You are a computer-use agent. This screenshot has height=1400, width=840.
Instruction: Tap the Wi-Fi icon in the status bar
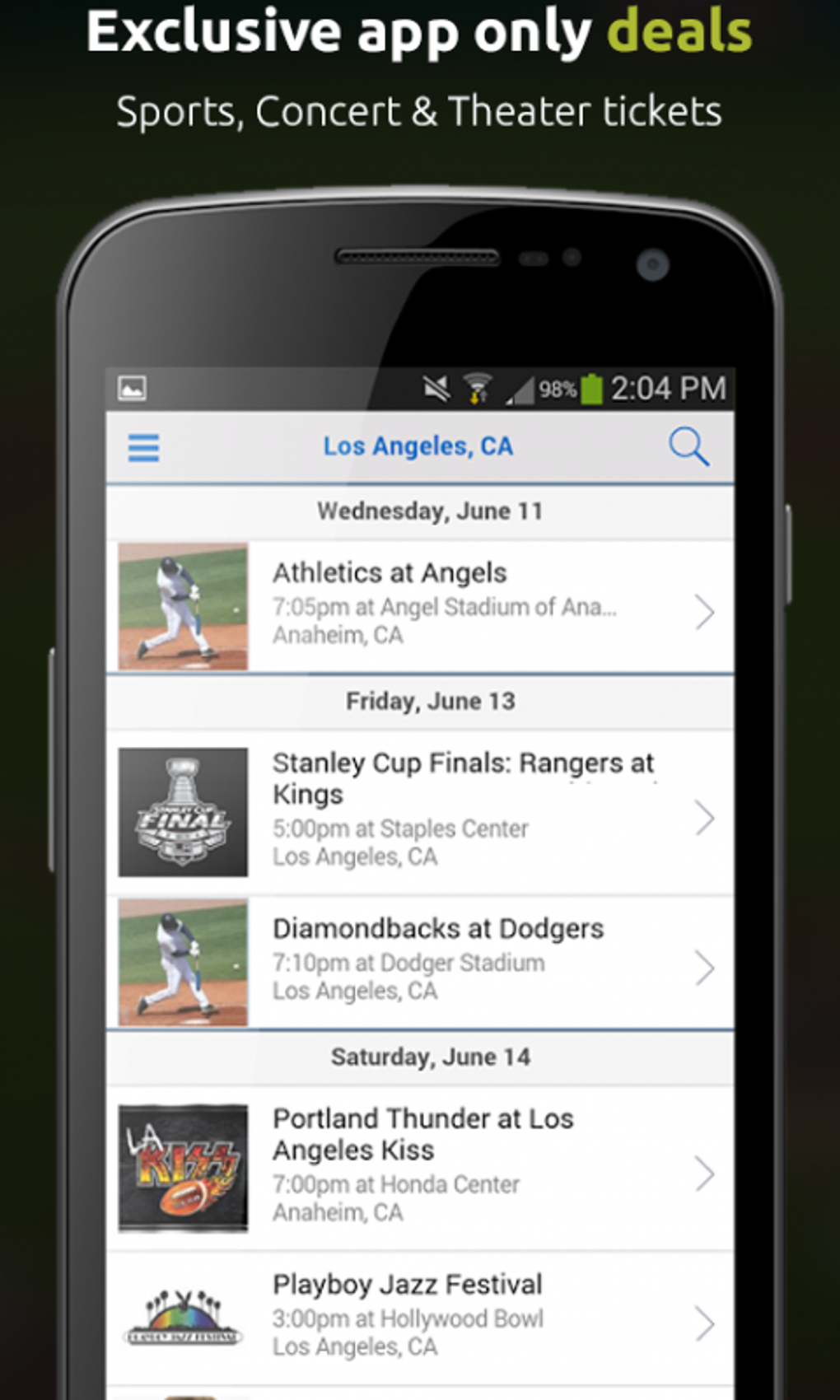click(478, 387)
